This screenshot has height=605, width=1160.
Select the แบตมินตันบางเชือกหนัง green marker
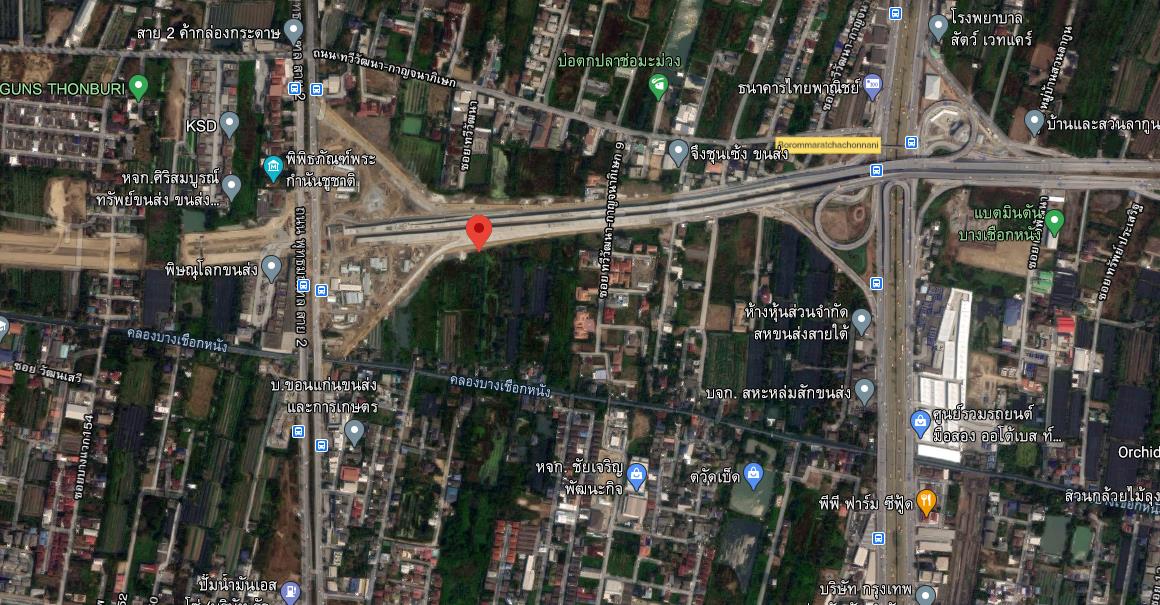(1053, 221)
